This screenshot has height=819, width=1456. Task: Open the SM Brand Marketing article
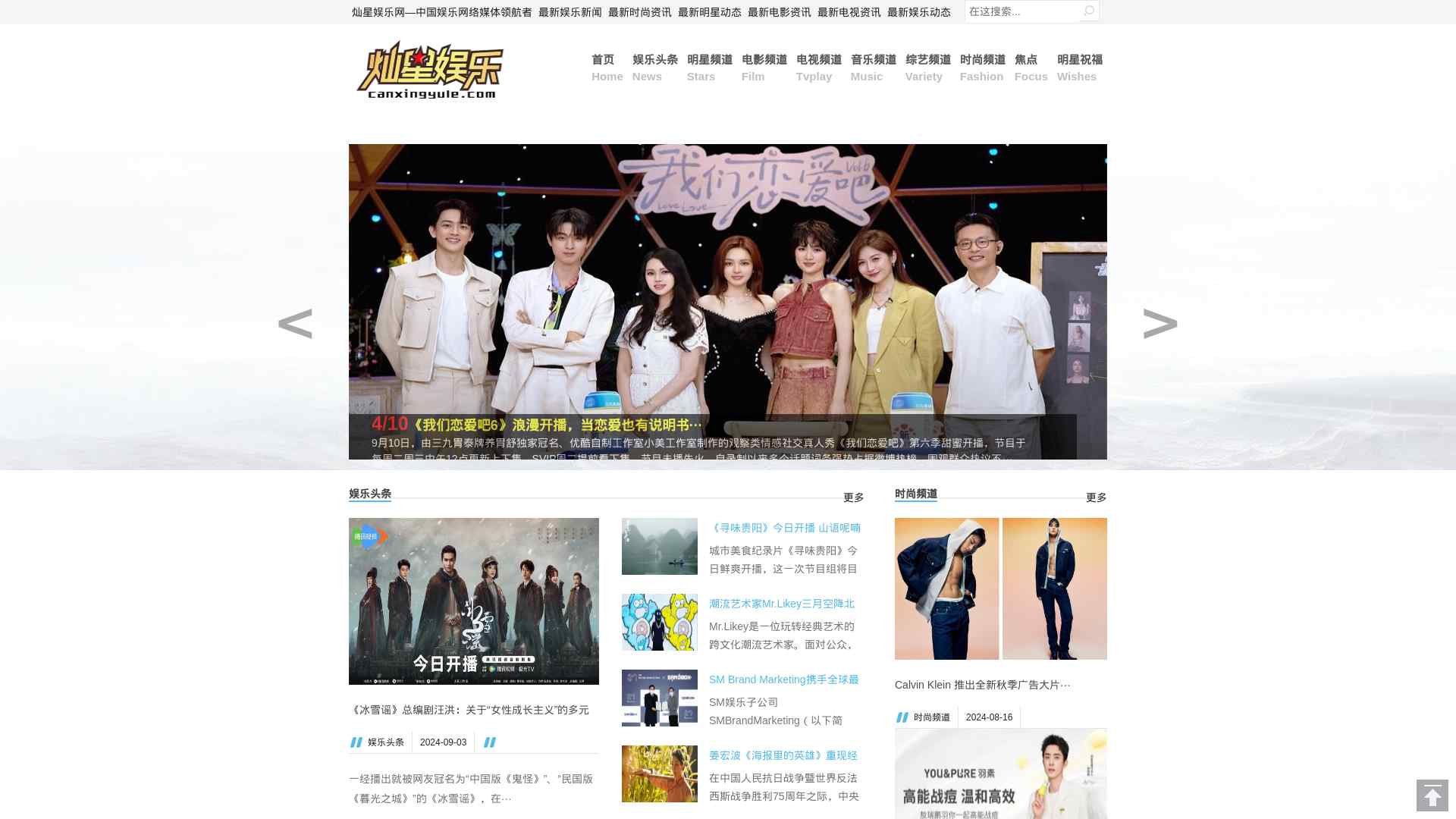point(783,679)
